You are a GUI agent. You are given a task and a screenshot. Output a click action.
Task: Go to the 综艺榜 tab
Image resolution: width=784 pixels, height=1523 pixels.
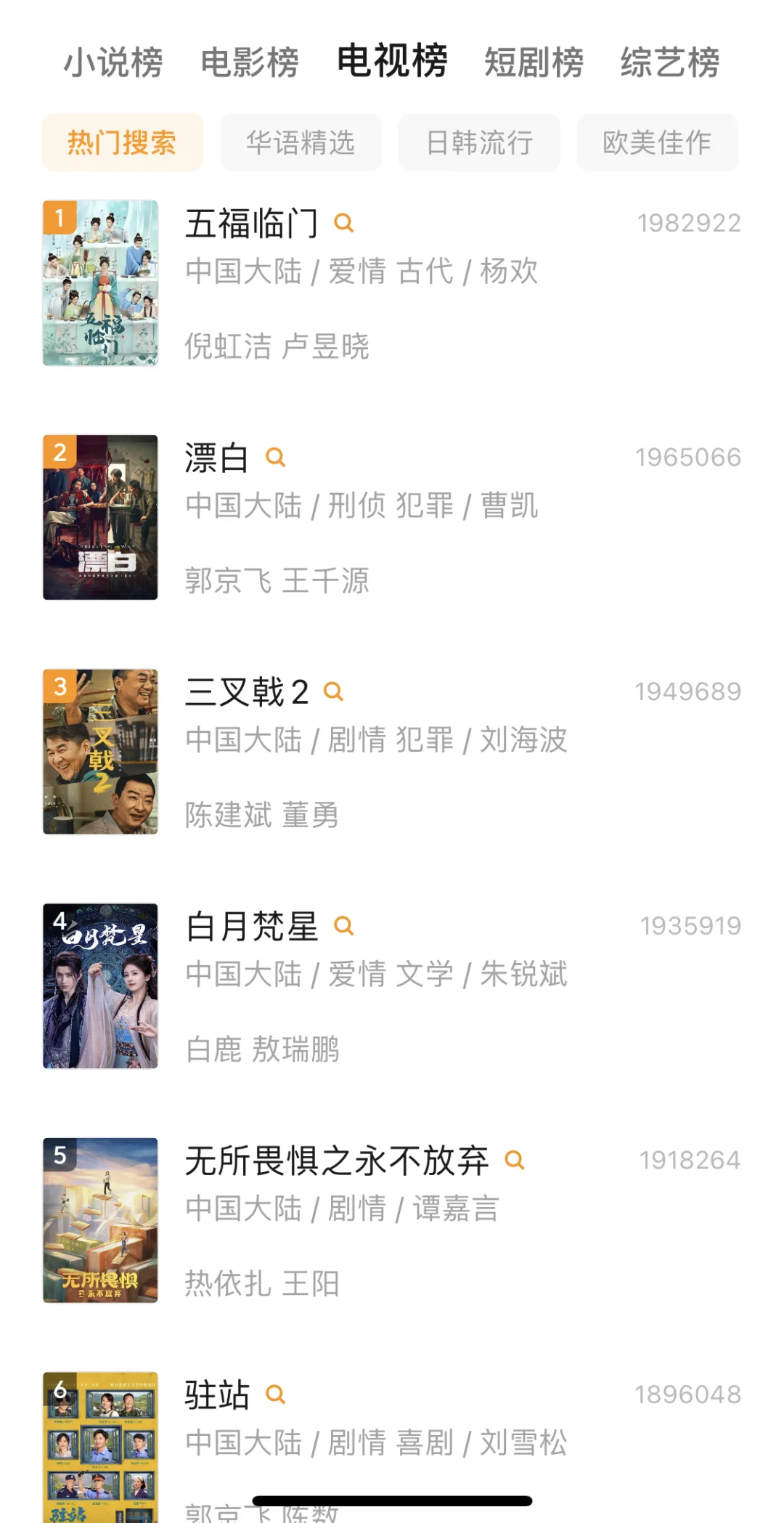[669, 62]
